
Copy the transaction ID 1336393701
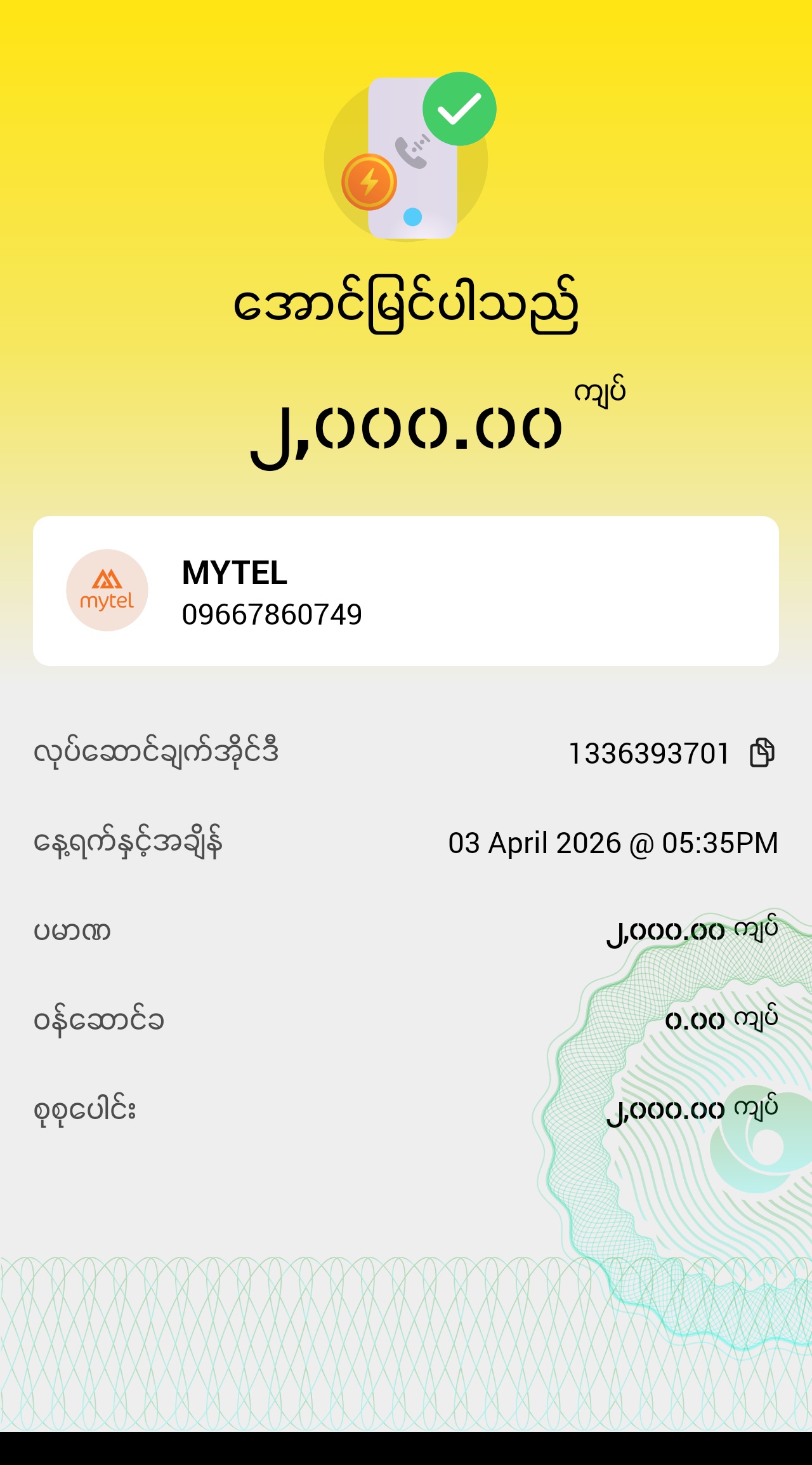tap(762, 753)
